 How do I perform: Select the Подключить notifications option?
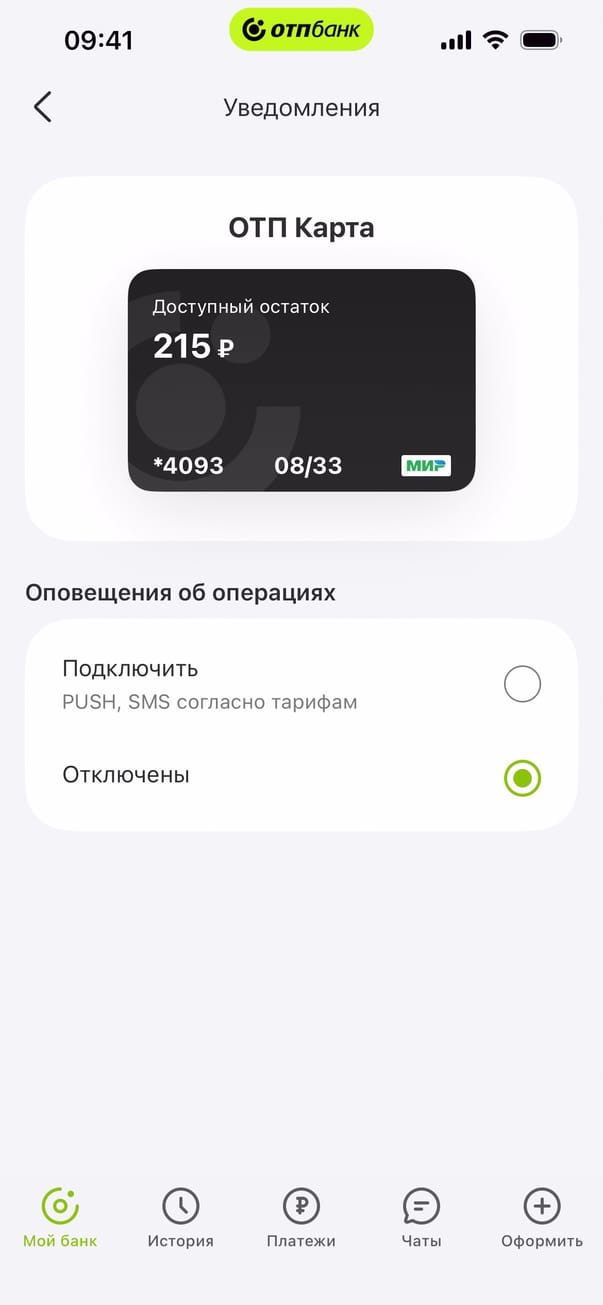[522, 685]
